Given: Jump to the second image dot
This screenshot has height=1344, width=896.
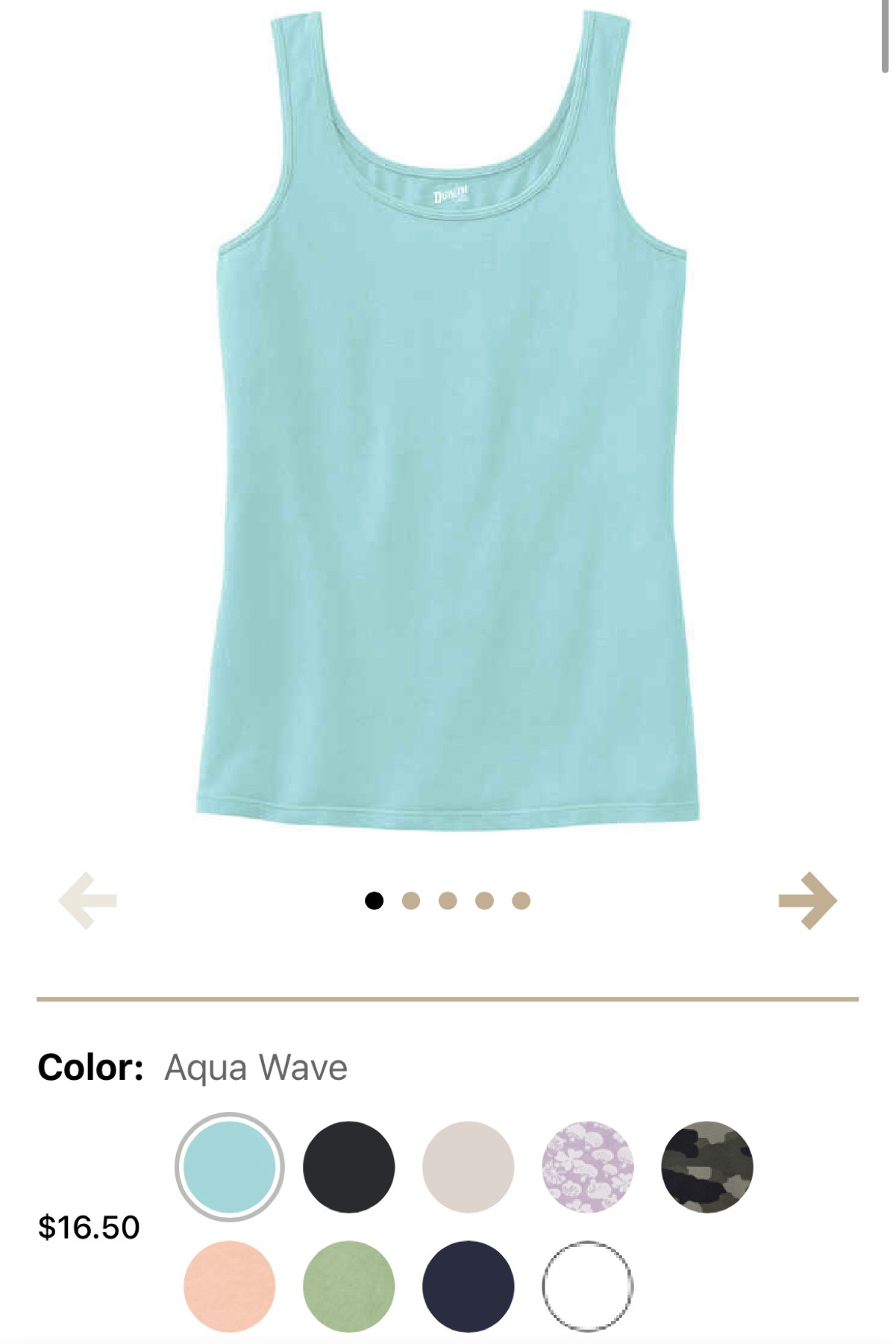Looking at the screenshot, I should coord(411,901).
